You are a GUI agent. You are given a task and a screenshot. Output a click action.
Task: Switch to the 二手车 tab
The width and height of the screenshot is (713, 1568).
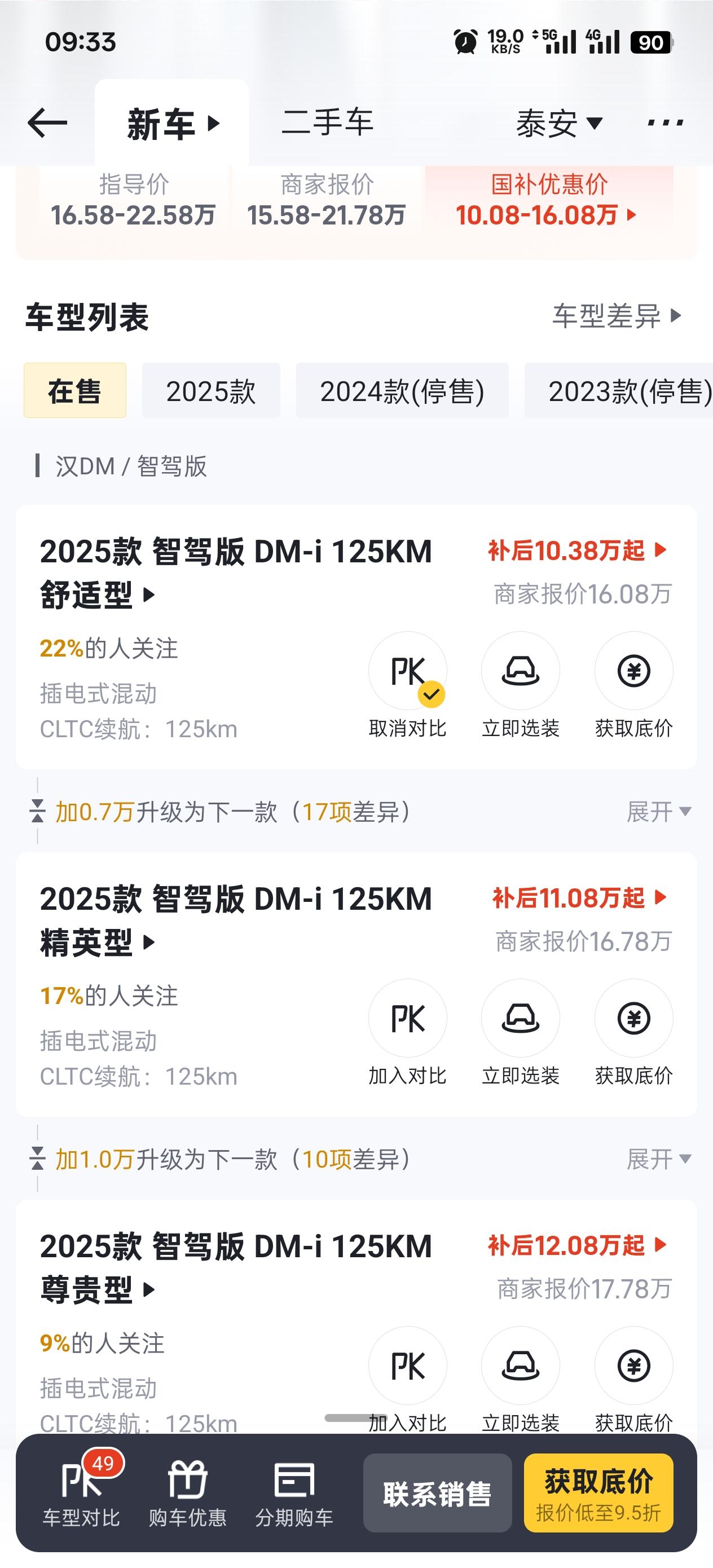click(x=329, y=123)
